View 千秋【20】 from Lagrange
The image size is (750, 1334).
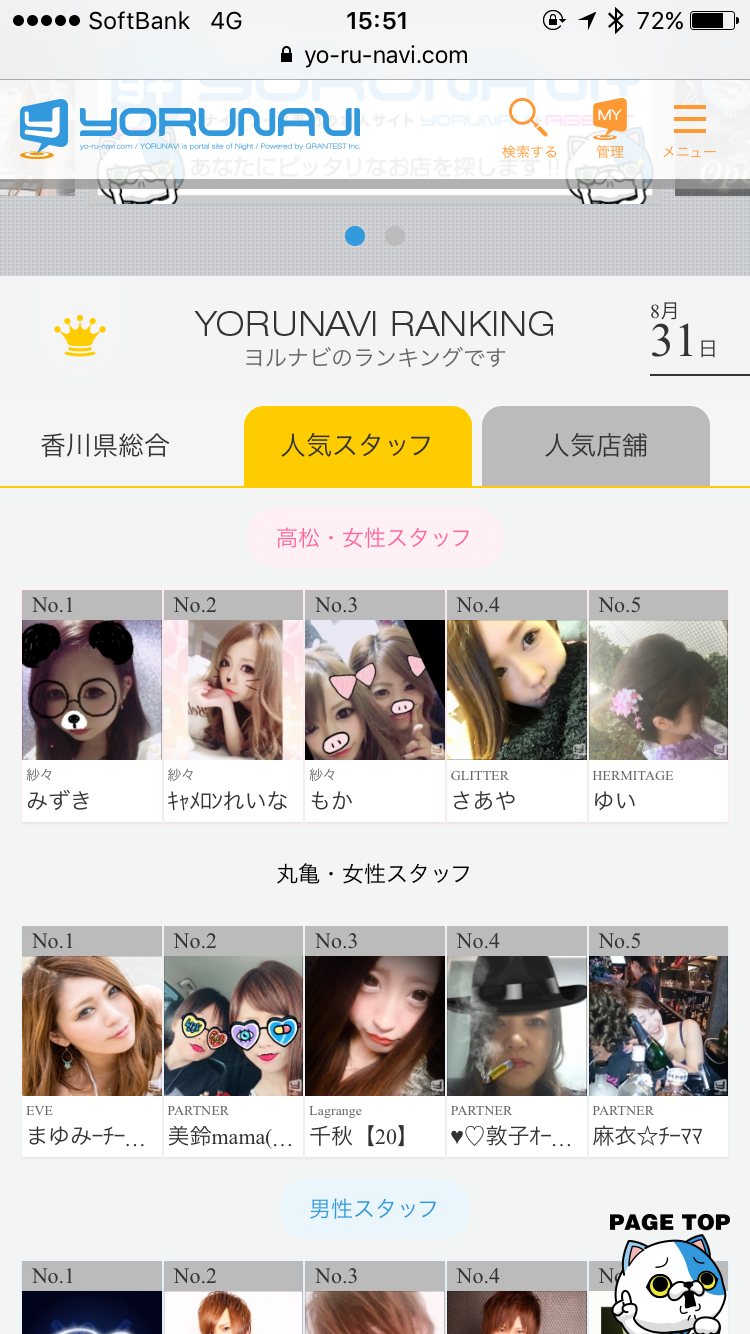(x=375, y=1042)
